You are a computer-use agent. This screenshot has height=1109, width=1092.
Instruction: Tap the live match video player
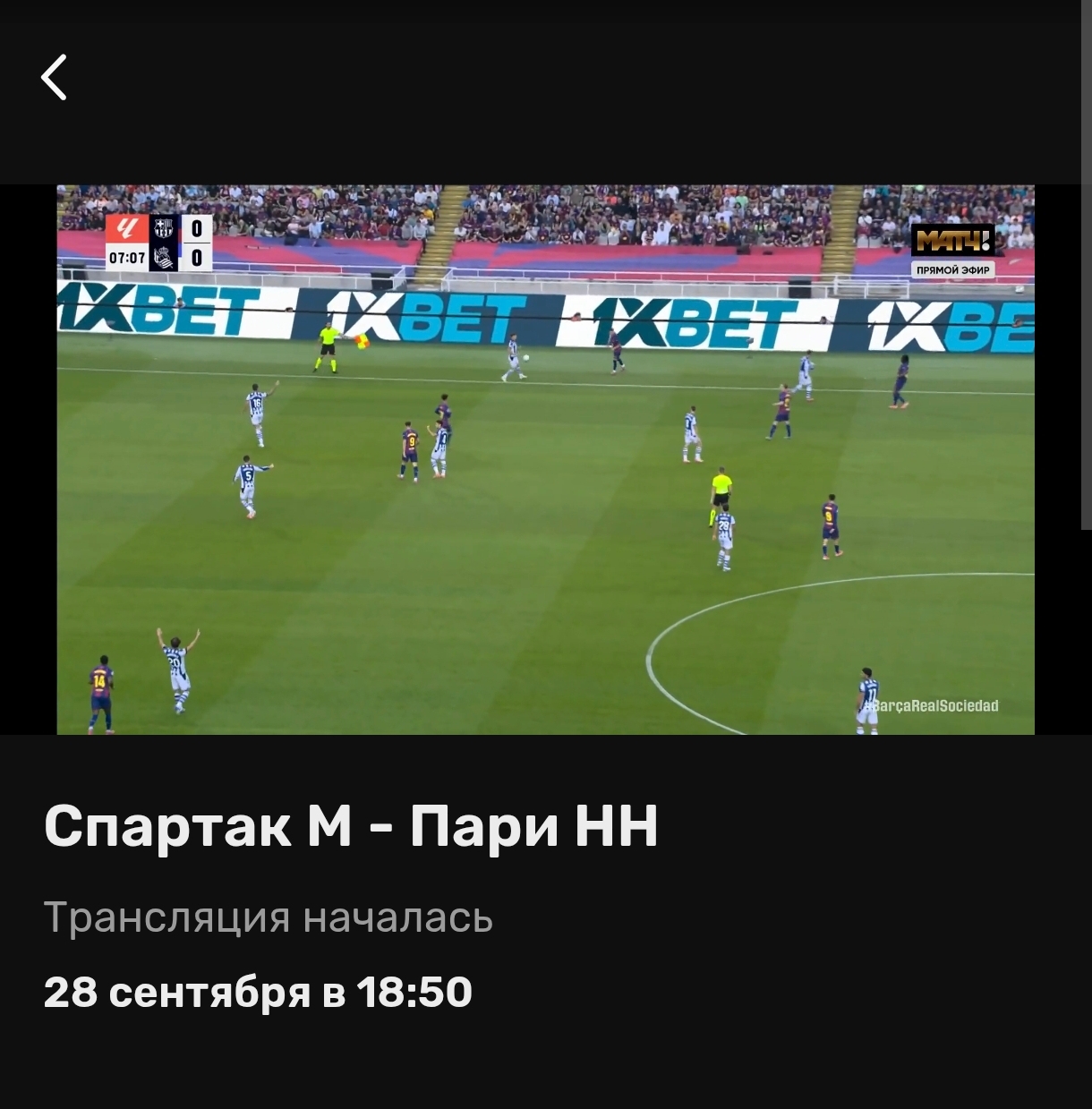545,459
